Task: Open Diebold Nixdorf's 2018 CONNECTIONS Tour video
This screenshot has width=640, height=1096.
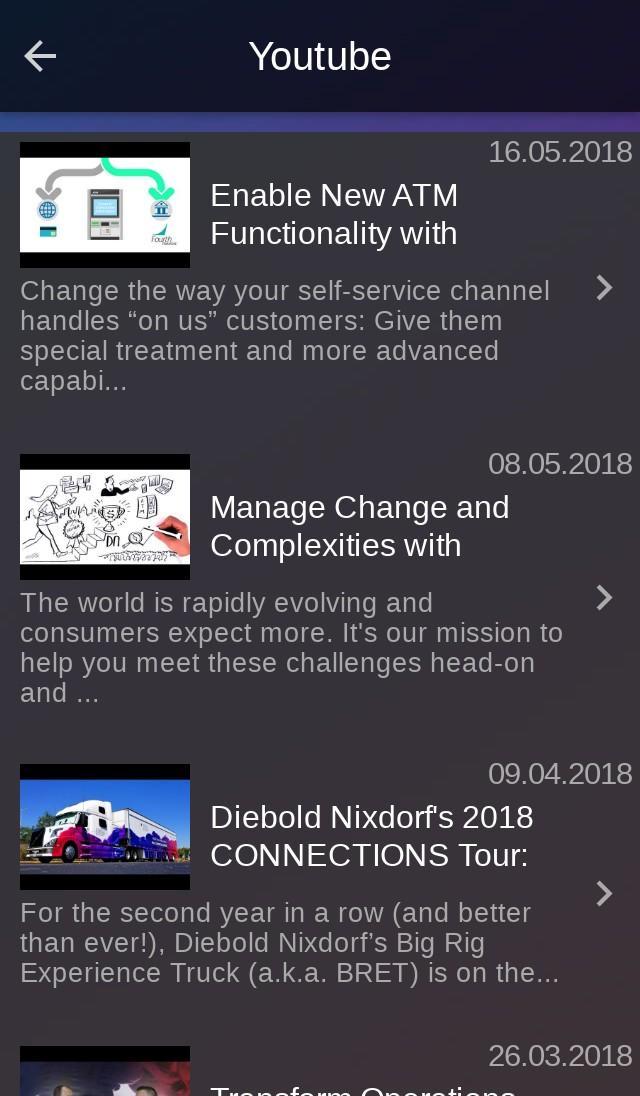Action: coord(371,836)
